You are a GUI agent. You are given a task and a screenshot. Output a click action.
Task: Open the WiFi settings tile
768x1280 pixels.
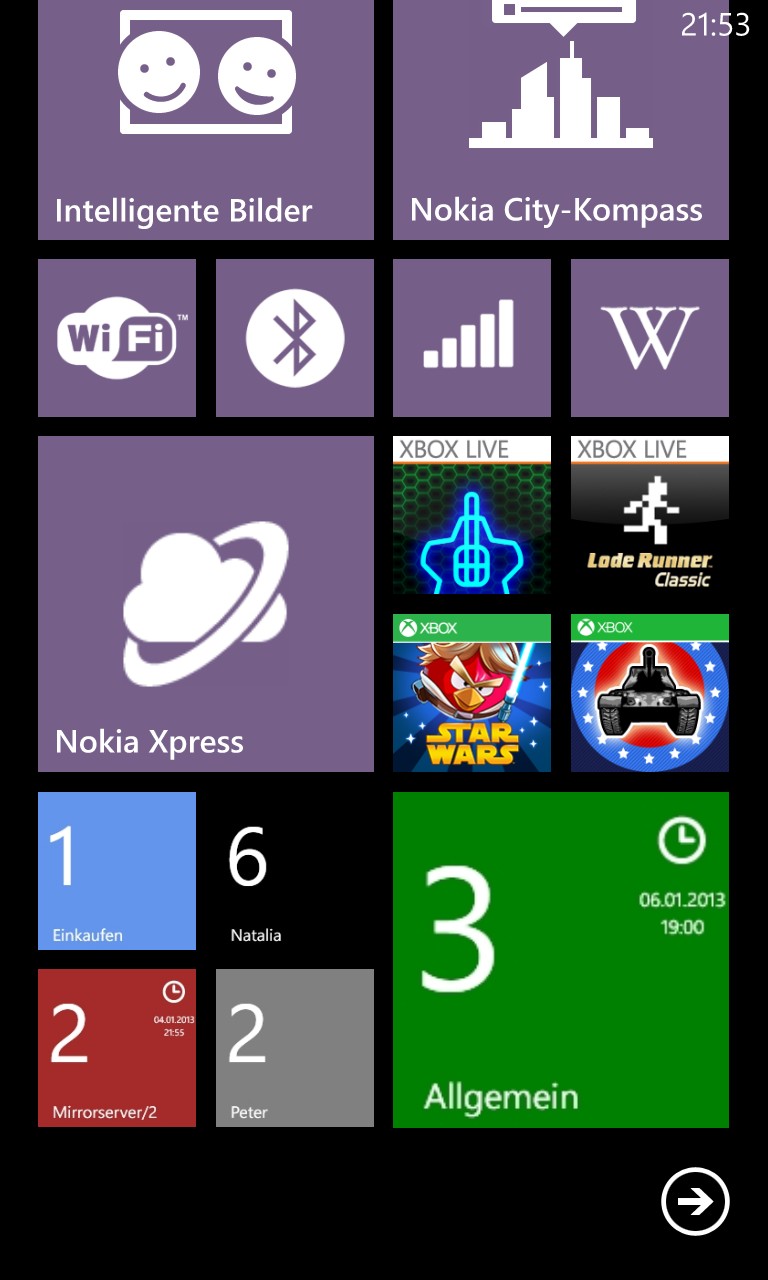point(117,338)
